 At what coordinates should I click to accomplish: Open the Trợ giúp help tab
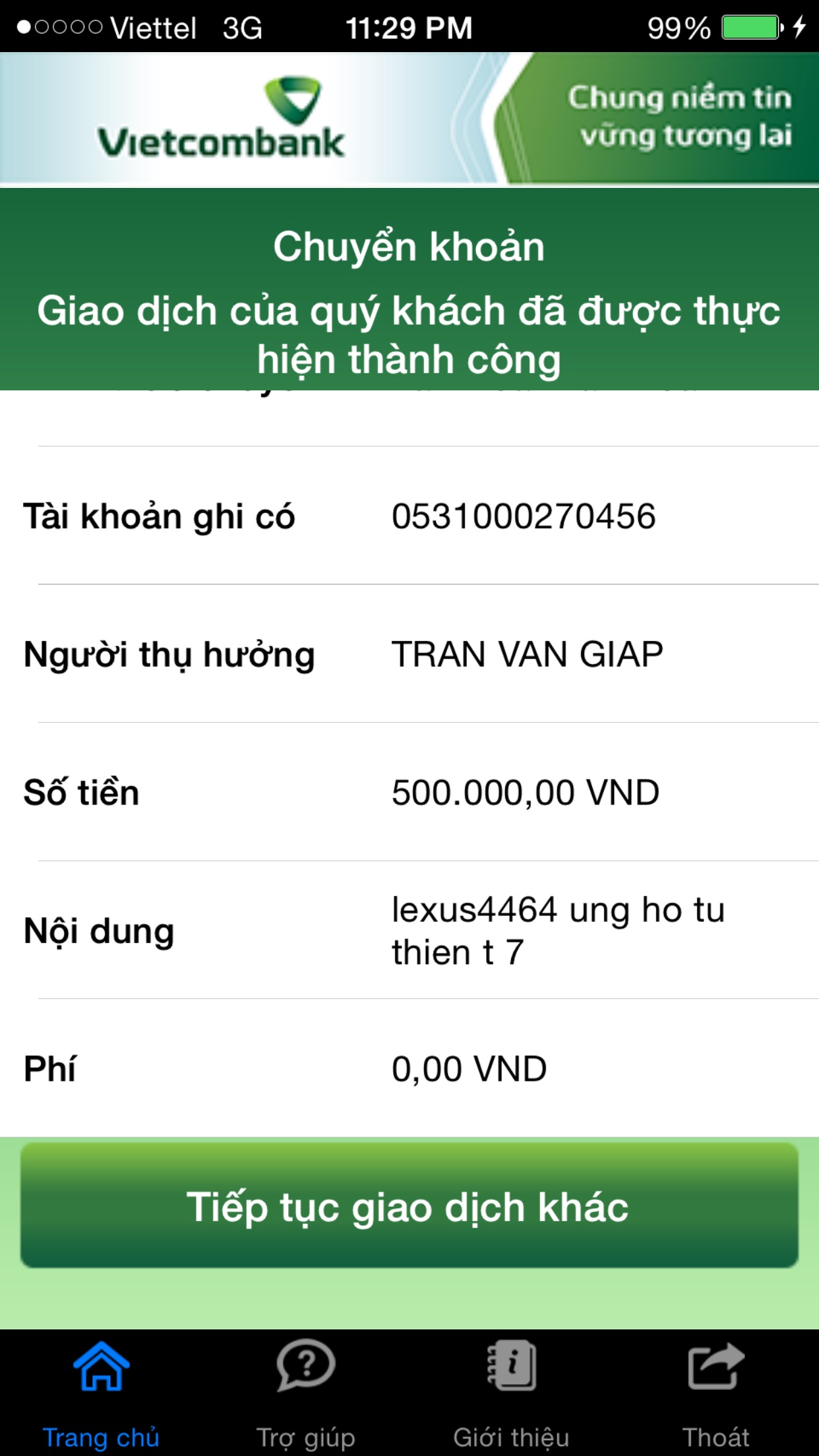(x=306, y=1391)
